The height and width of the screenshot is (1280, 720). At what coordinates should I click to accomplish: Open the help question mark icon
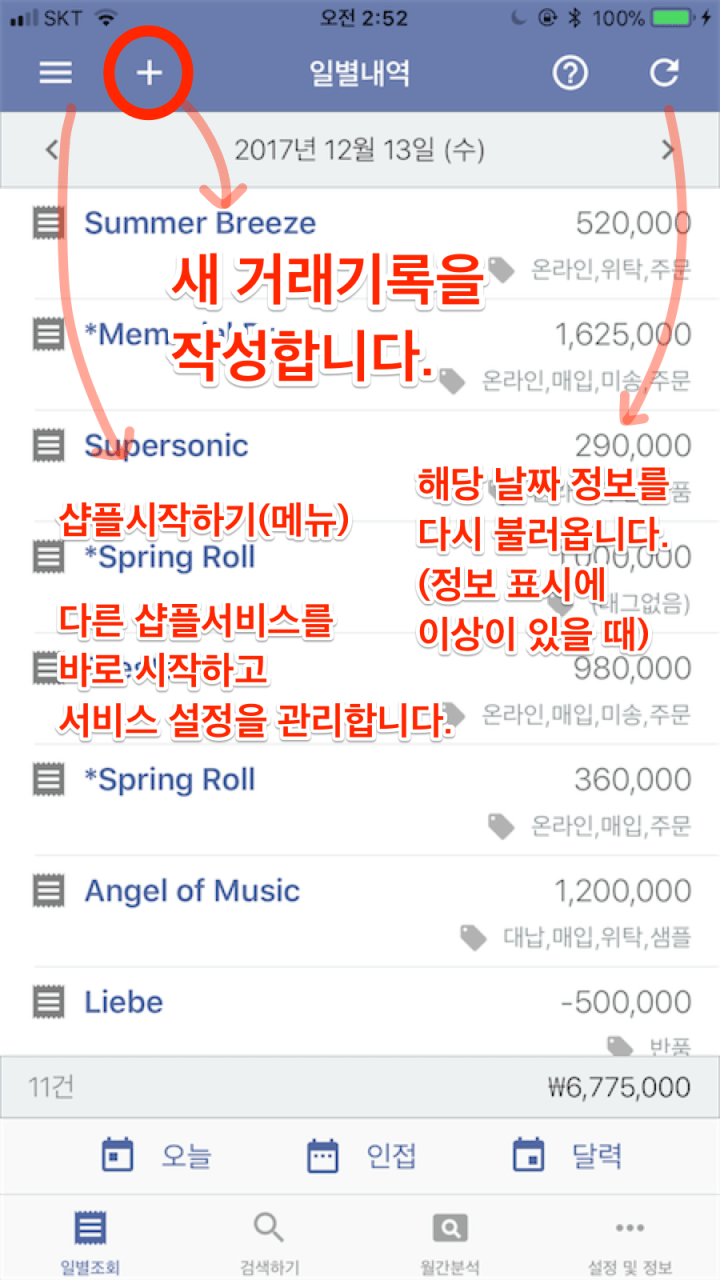(x=570, y=72)
